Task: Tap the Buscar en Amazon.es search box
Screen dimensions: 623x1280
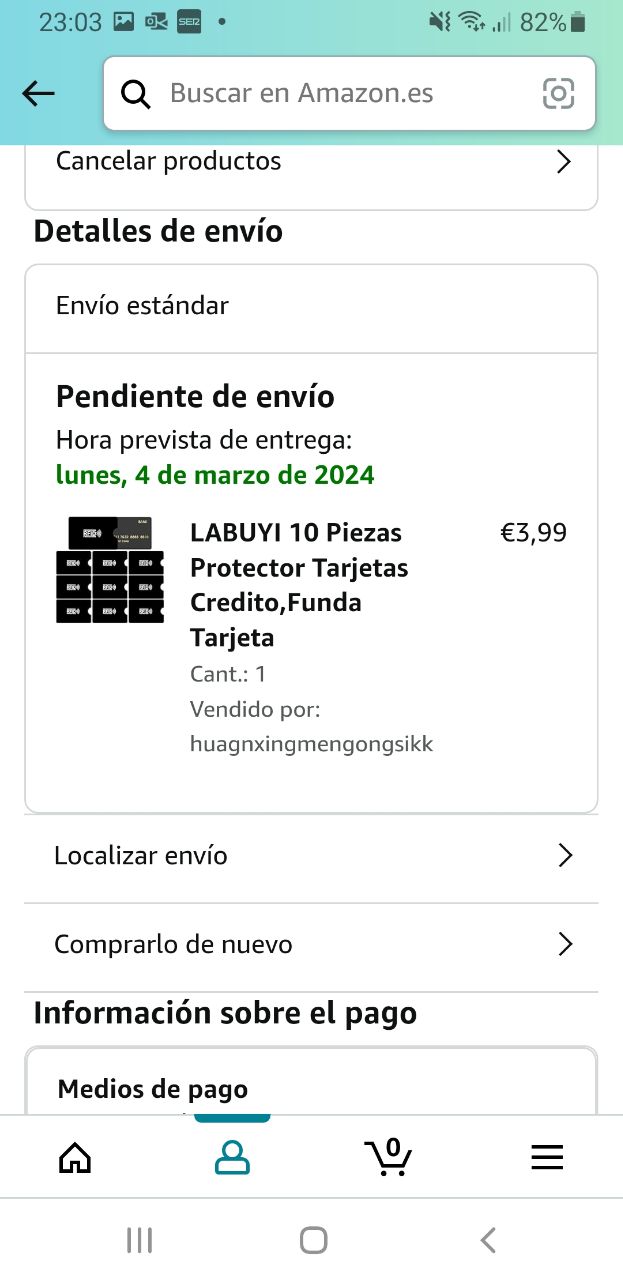Action: pyautogui.click(x=330, y=94)
